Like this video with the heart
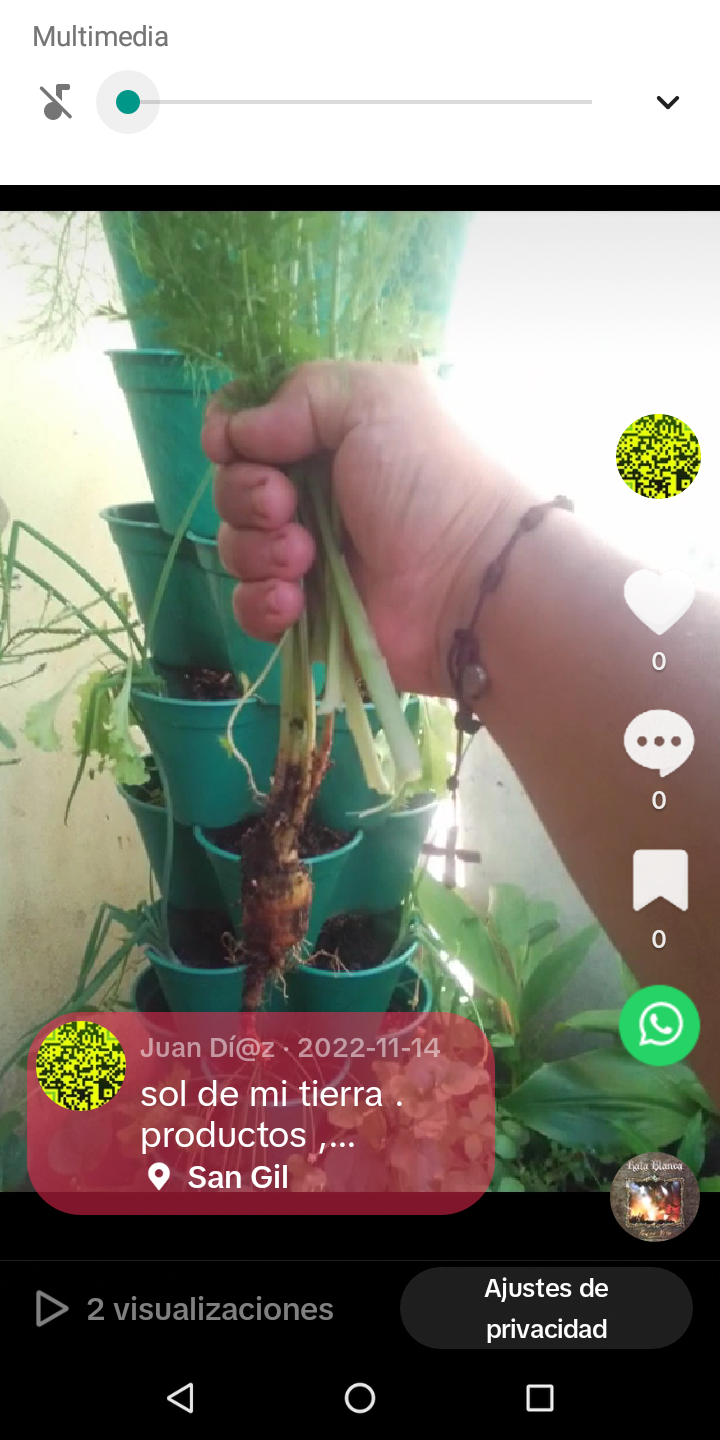Viewport: 720px width, 1440px height. point(658,602)
